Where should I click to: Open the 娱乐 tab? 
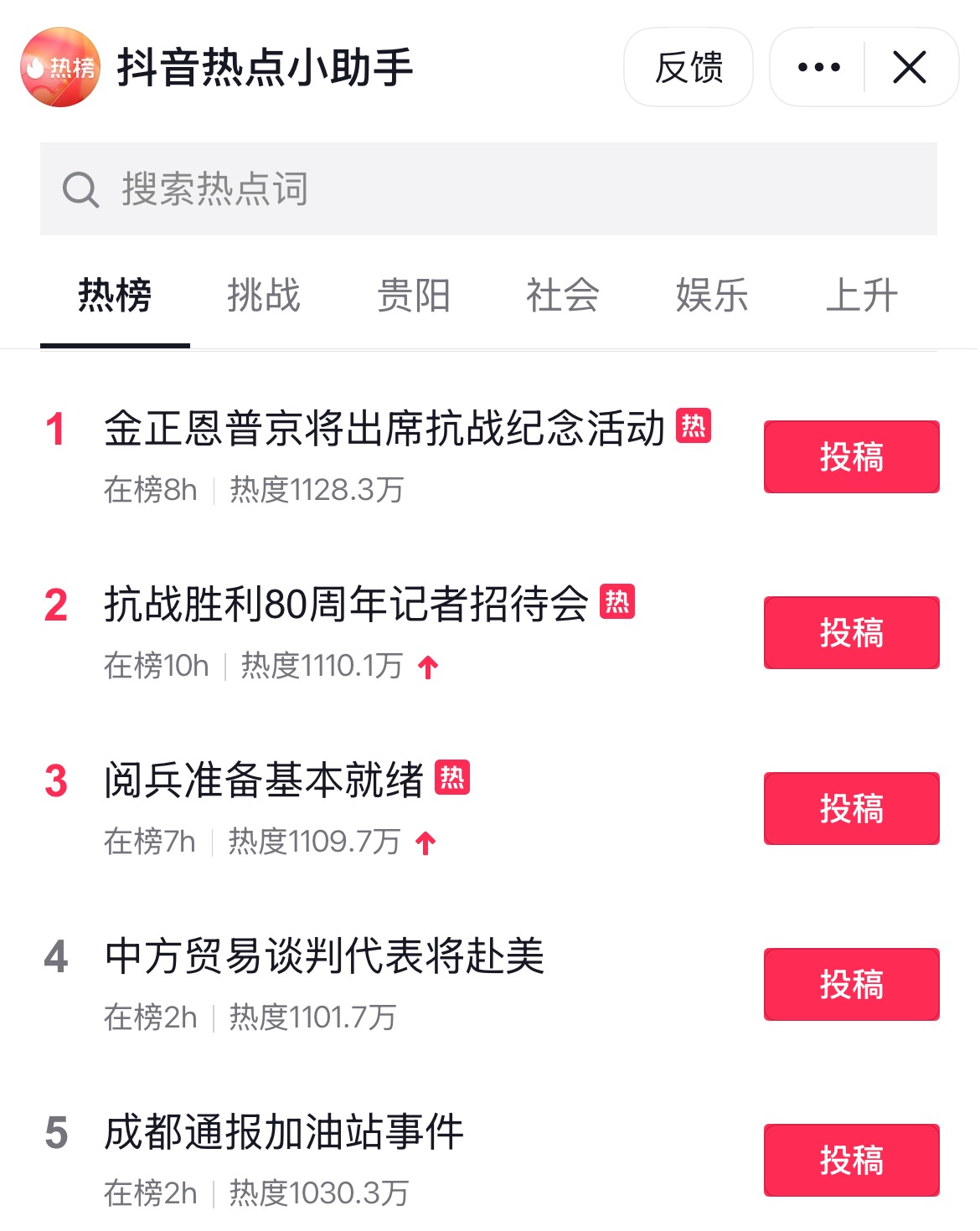pyautogui.click(x=712, y=296)
